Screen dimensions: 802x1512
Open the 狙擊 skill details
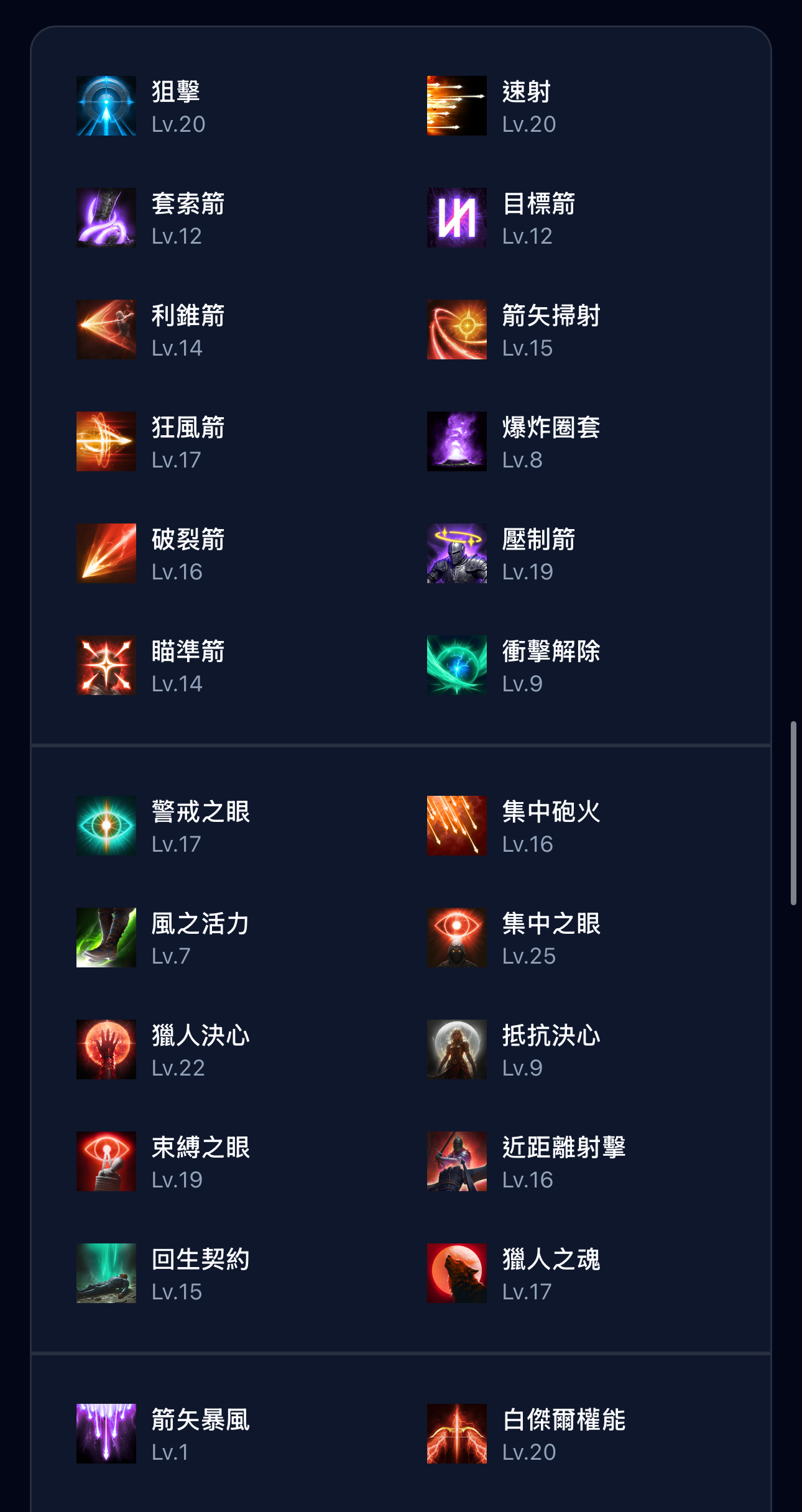[x=106, y=106]
